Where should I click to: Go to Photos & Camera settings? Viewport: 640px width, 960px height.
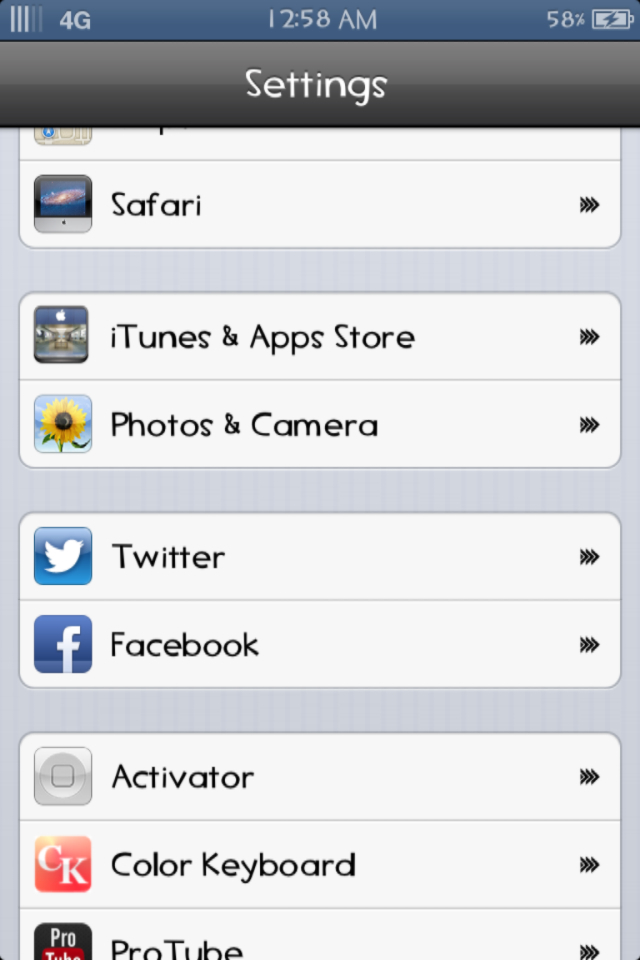(320, 425)
